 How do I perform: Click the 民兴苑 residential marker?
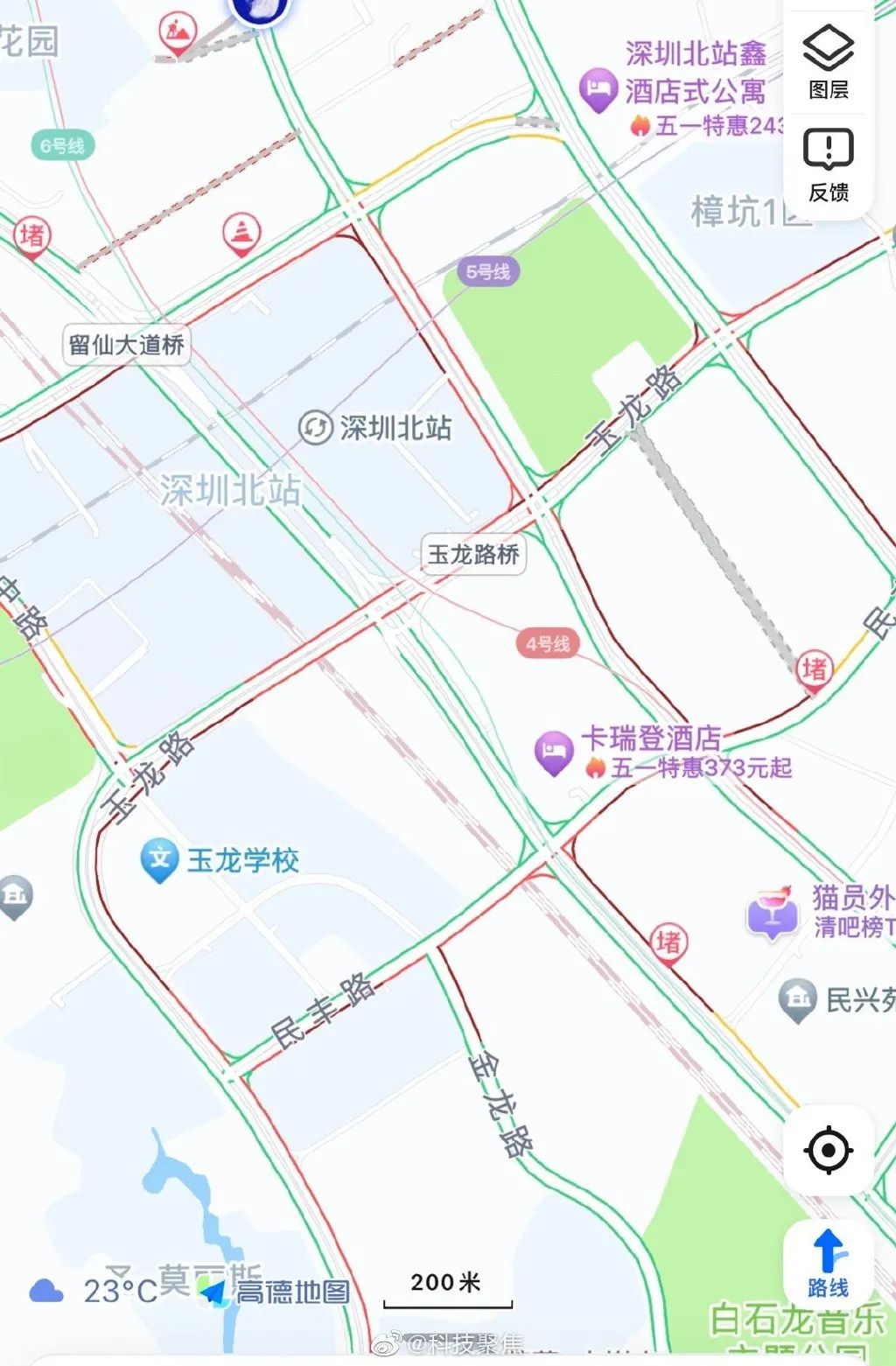(799, 997)
